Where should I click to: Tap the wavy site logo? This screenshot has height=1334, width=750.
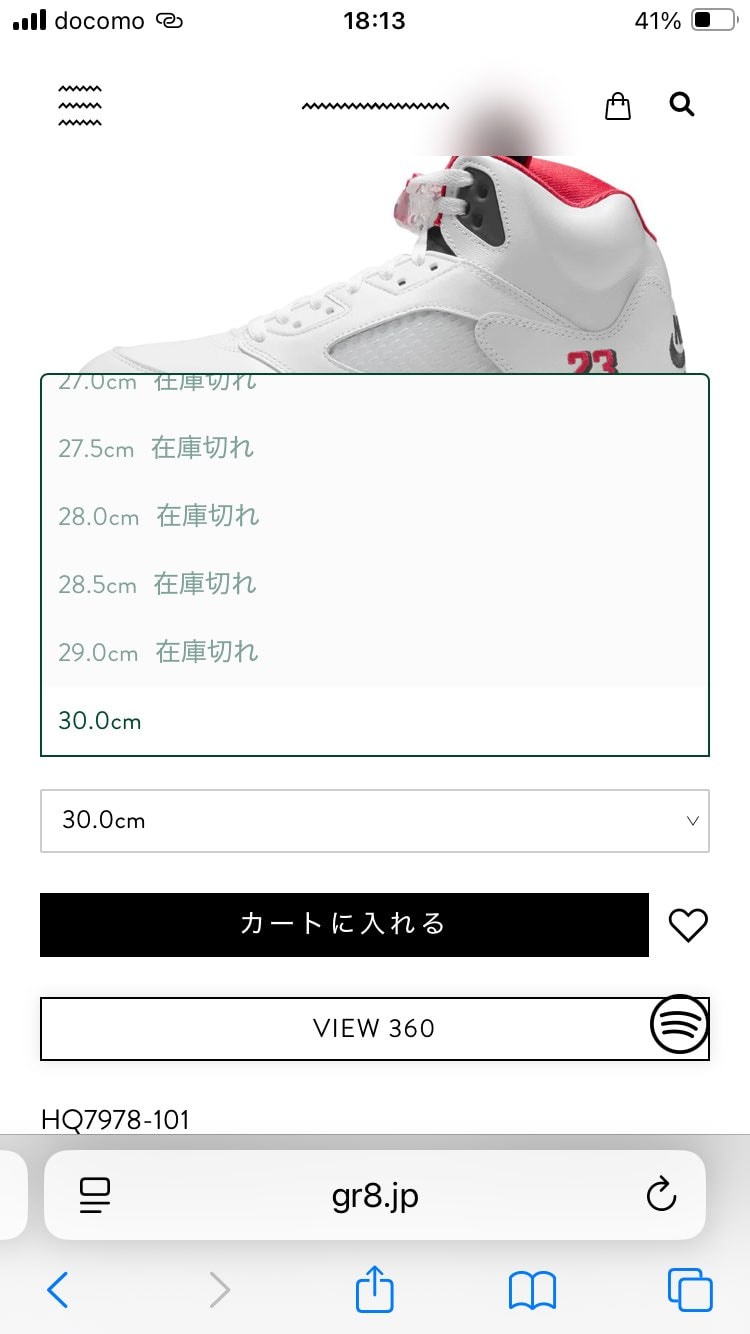click(x=375, y=105)
